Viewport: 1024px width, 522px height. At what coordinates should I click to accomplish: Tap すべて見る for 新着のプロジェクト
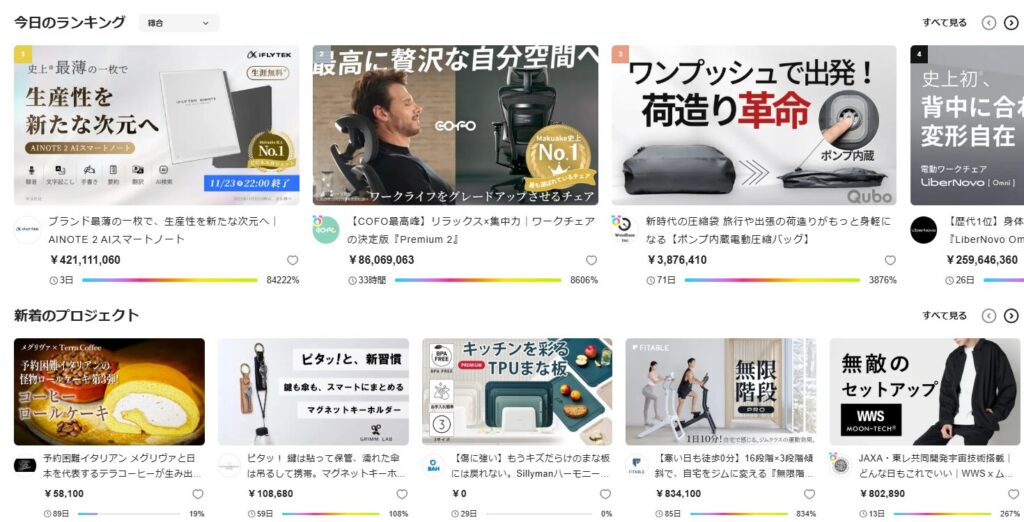[944, 315]
